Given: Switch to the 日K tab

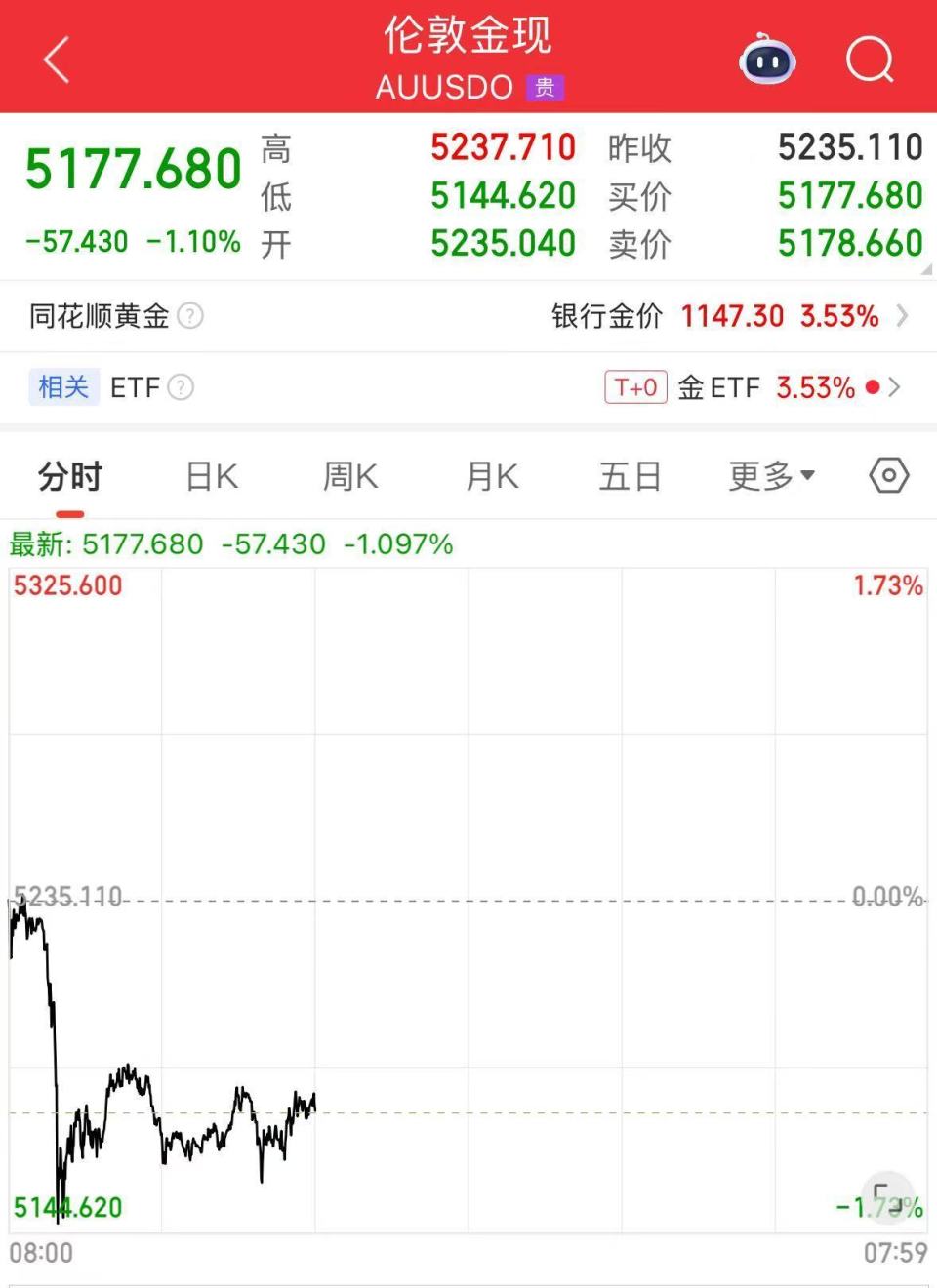Looking at the screenshot, I should click(210, 475).
